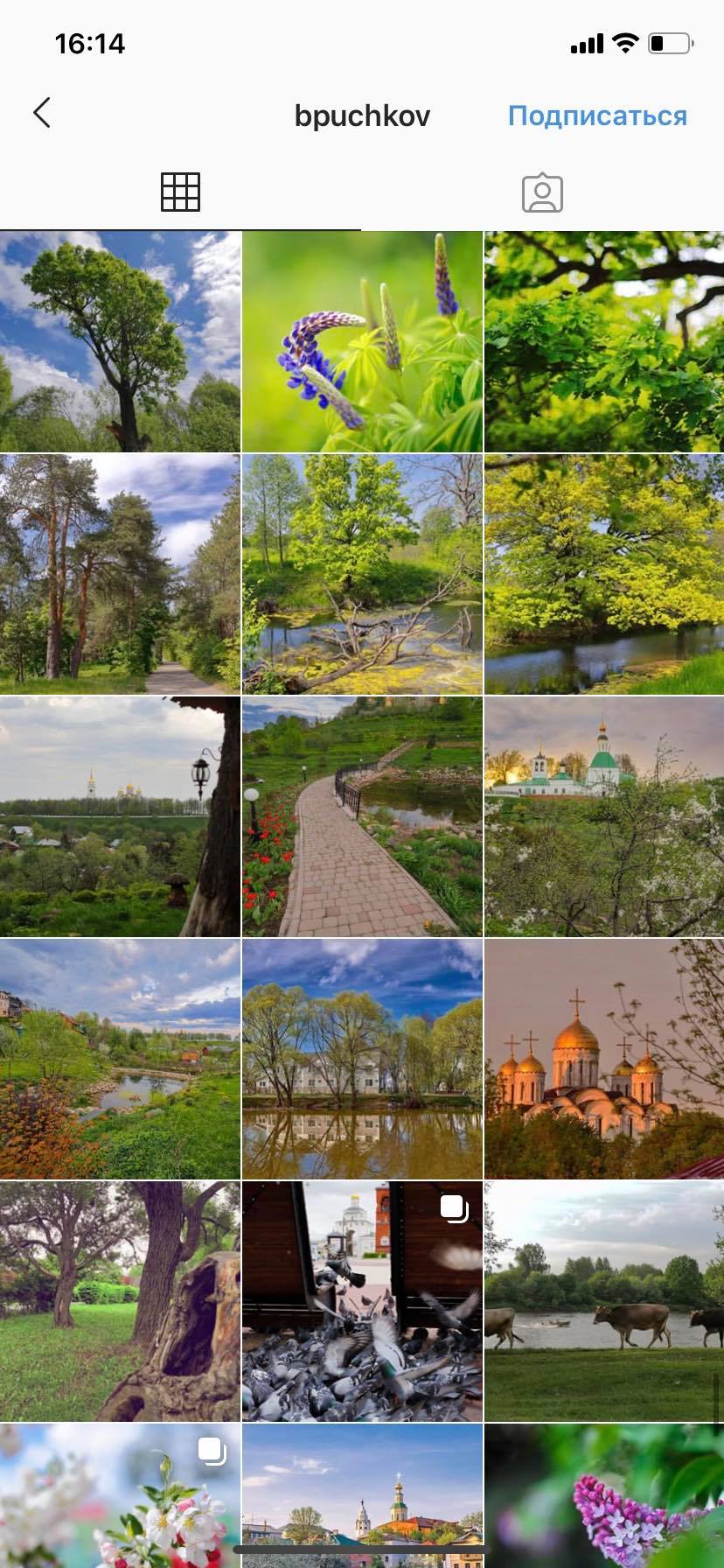
Task: Open the pigeons multi-photo post
Action: (x=362, y=1301)
